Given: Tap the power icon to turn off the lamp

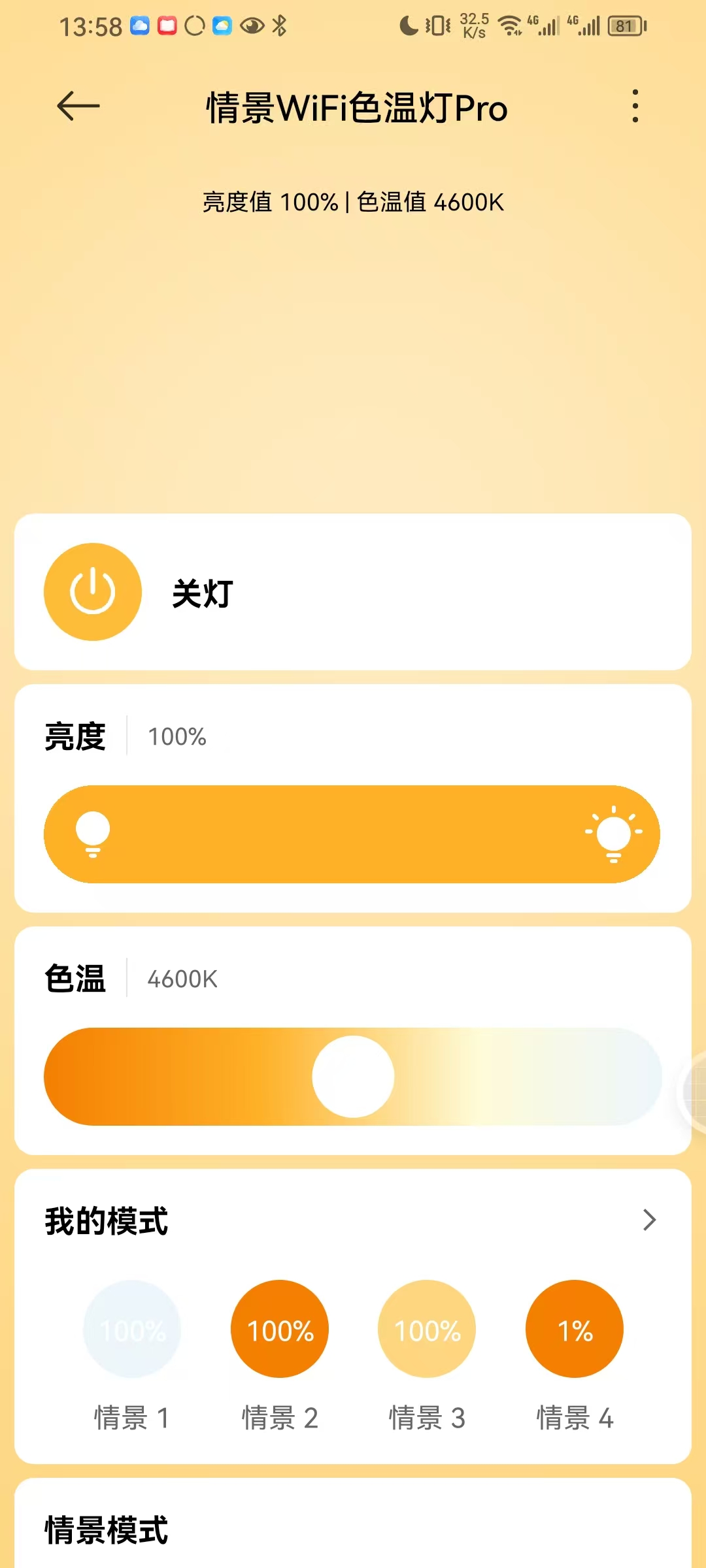Looking at the screenshot, I should coord(92,591).
